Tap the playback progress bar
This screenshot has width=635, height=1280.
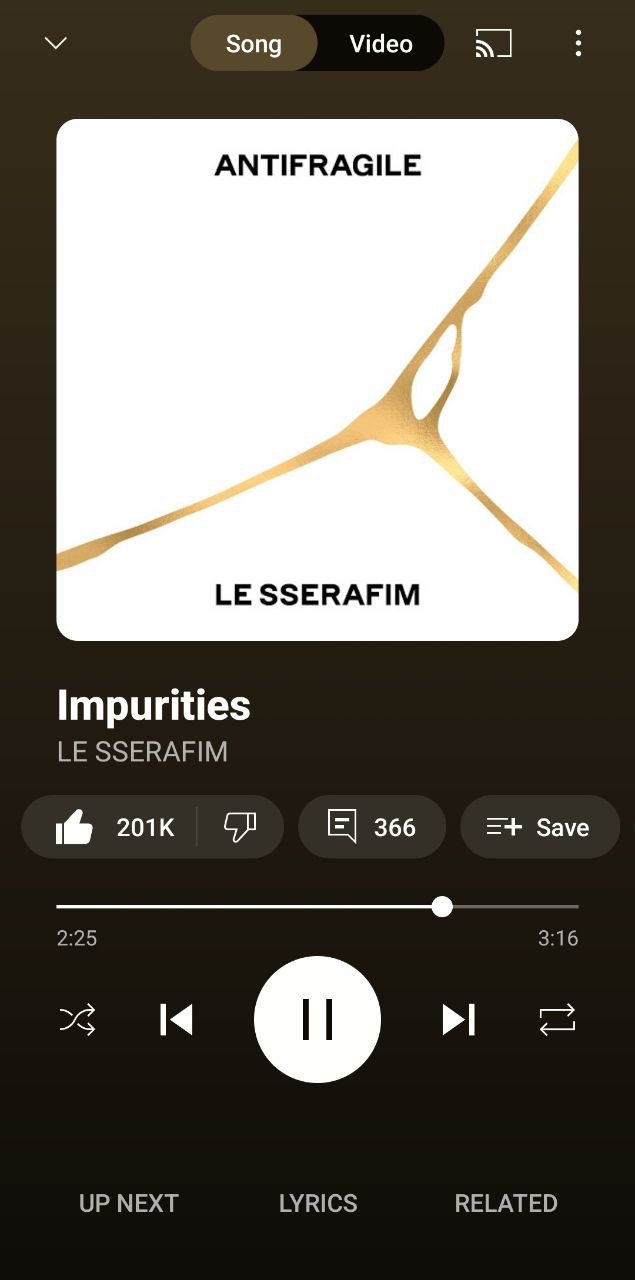tap(317, 907)
